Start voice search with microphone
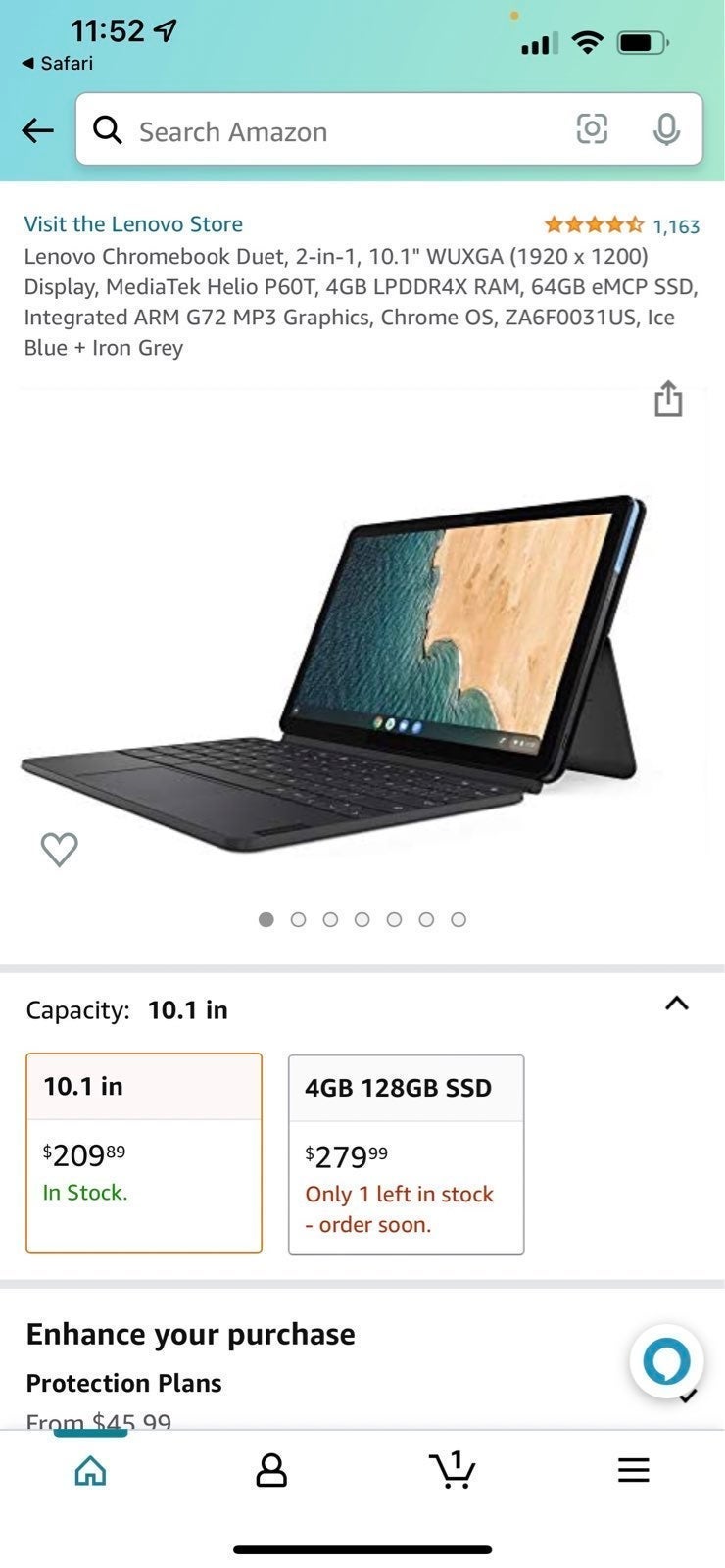The image size is (725, 1568). pos(666,128)
